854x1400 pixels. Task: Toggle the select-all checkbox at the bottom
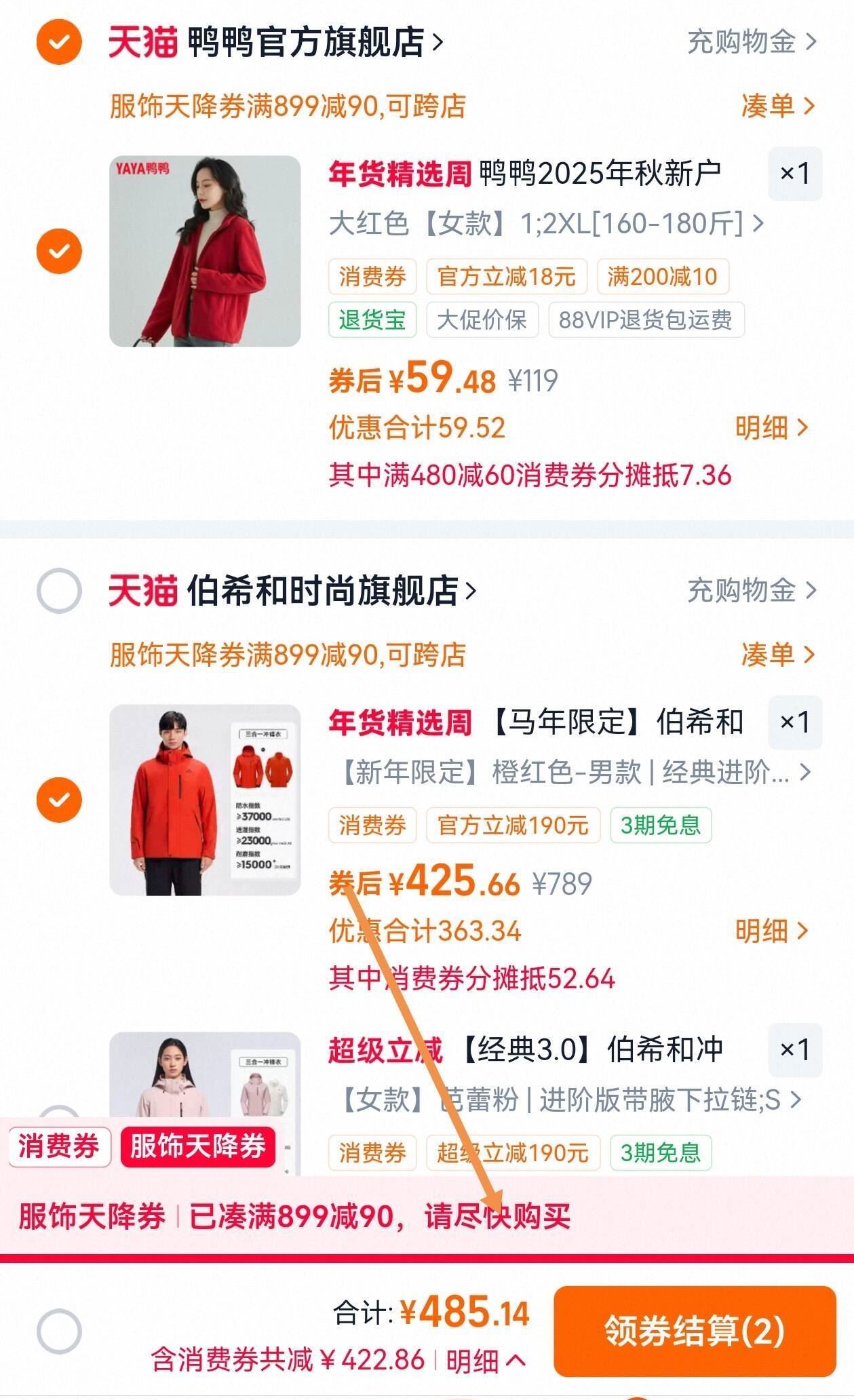59,1330
